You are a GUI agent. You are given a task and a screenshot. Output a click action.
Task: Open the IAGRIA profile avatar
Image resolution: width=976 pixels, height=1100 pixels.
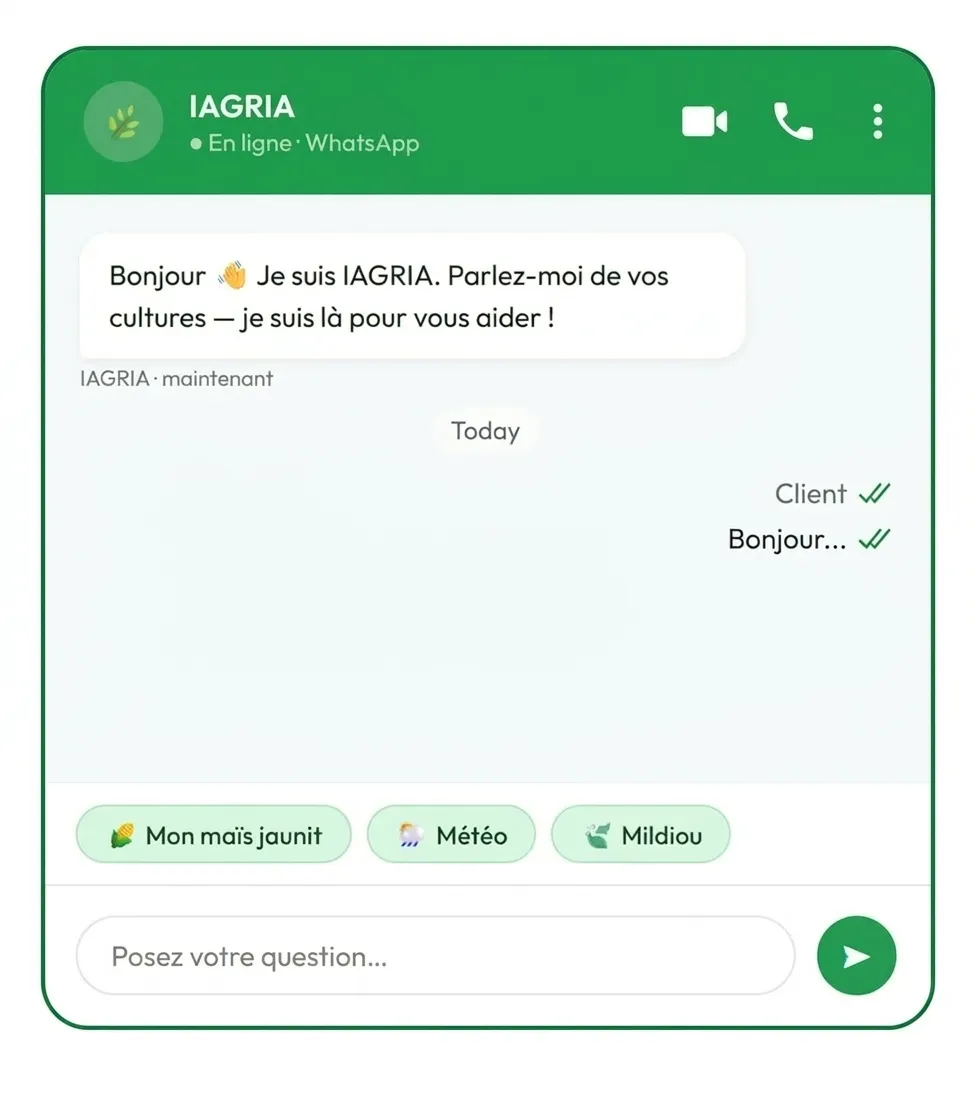(x=123, y=122)
